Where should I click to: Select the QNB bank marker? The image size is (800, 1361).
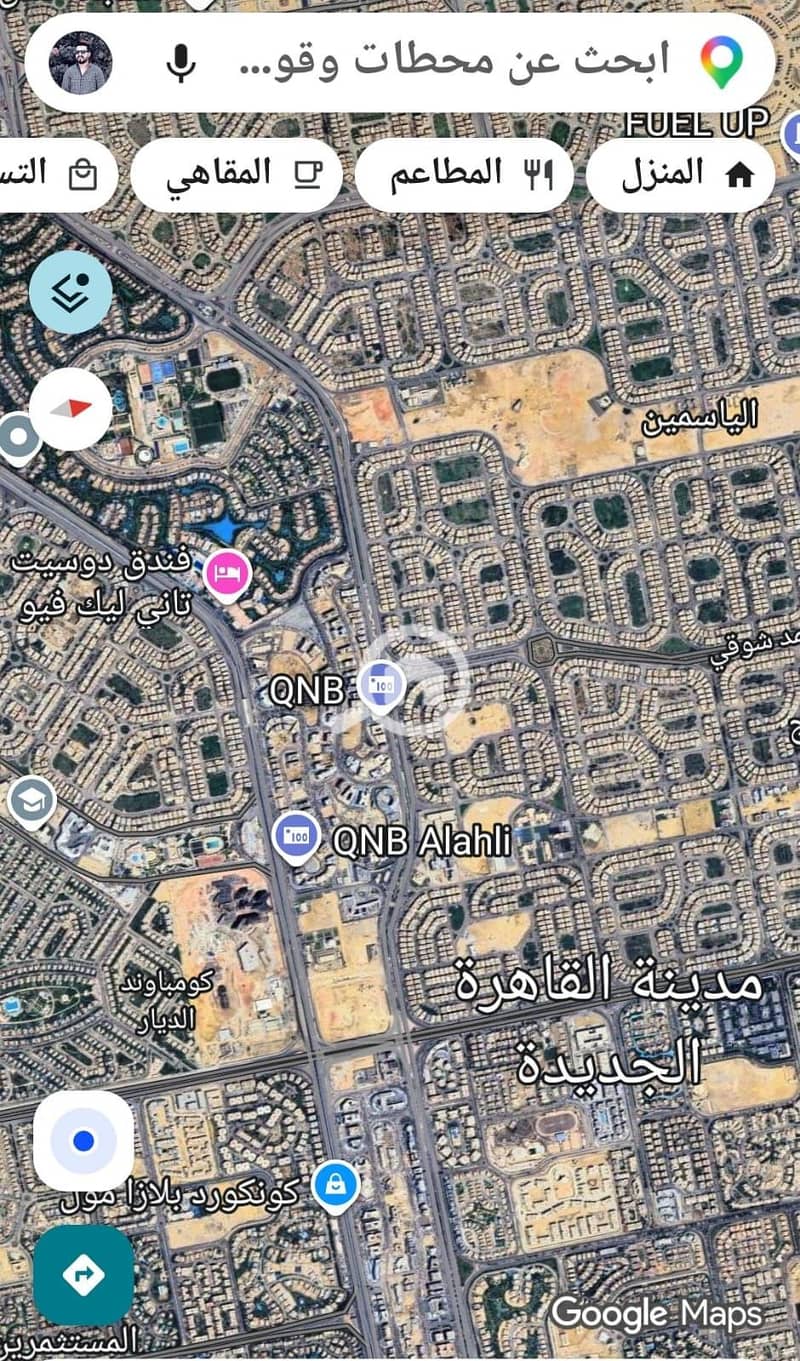(x=381, y=688)
